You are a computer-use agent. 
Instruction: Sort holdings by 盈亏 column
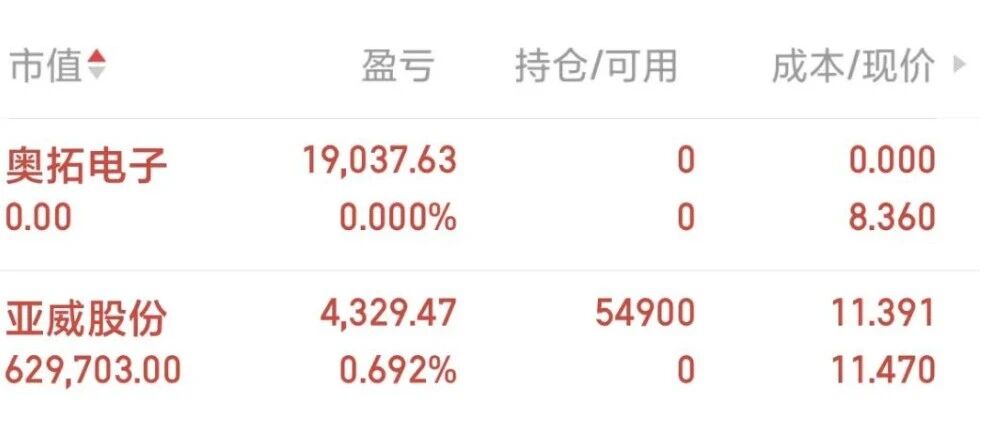[x=398, y=66]
